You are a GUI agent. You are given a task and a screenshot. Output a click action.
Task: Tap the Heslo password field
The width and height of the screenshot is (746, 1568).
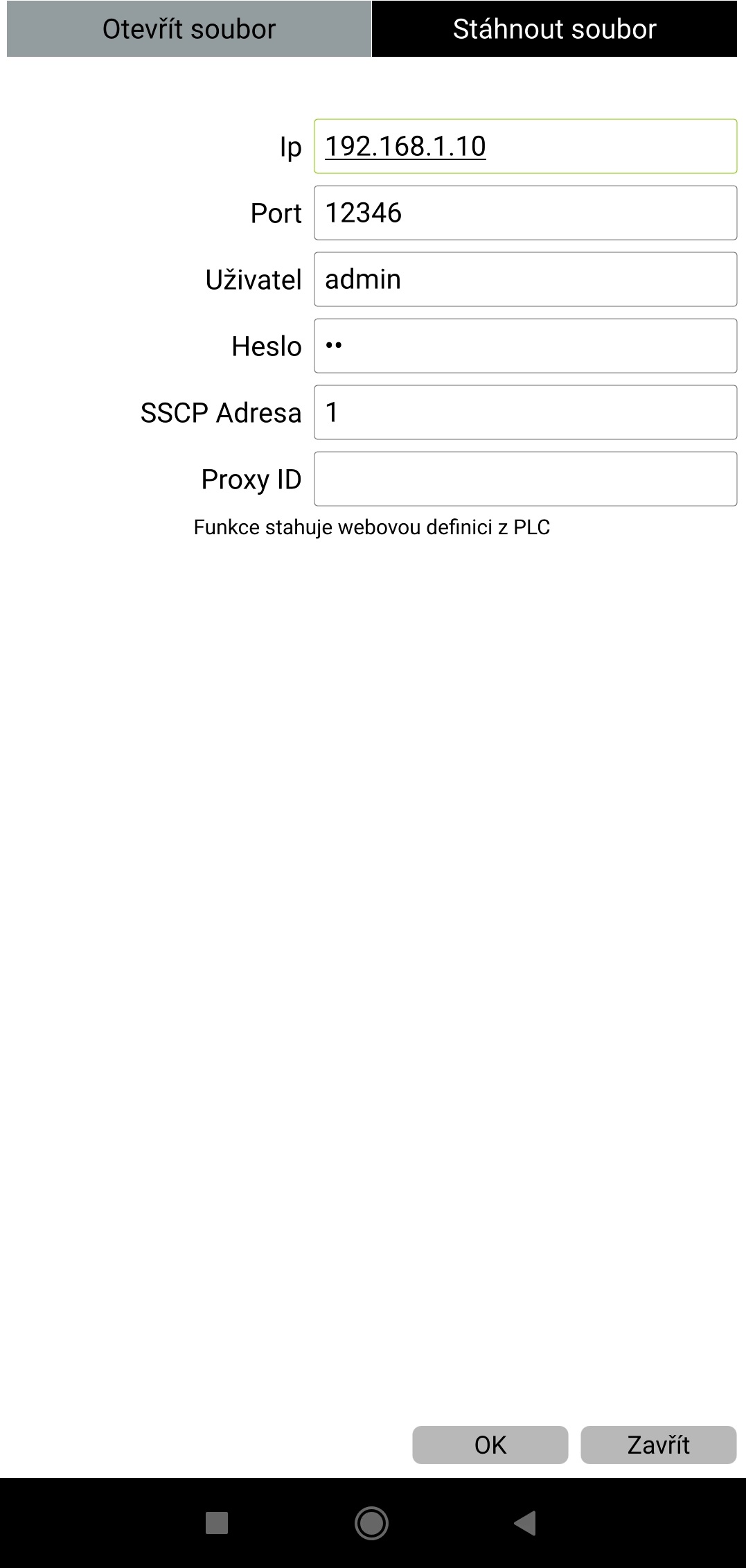point(525,346)
